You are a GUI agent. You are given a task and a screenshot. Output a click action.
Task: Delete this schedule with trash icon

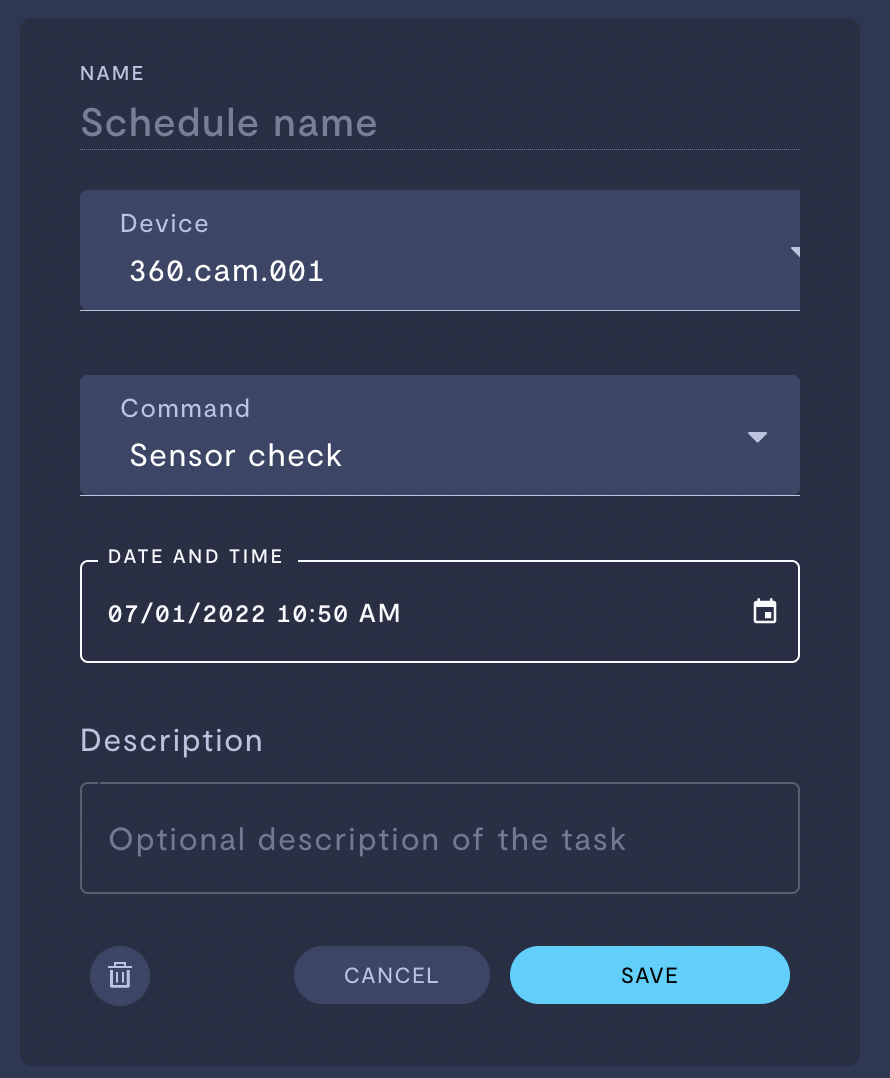click(120, 975)
